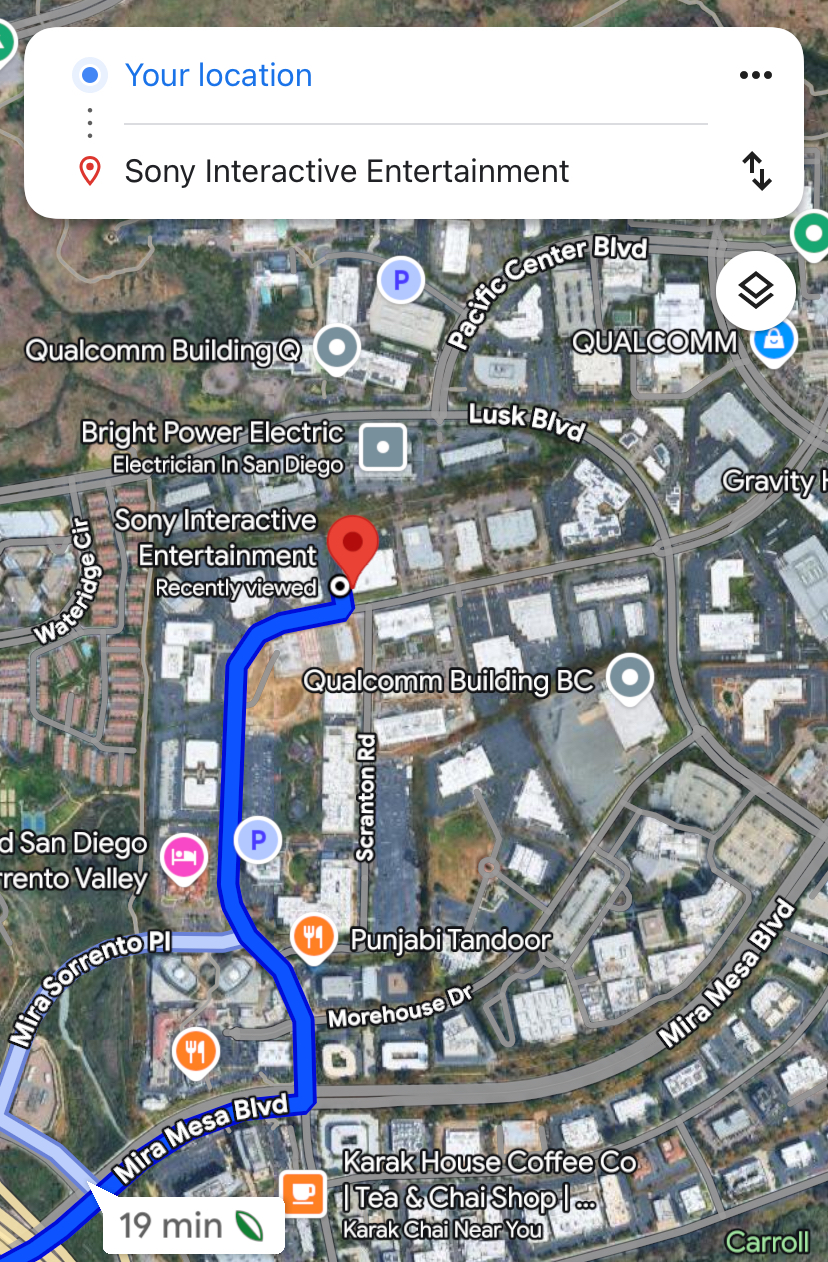Open Karak House Coffee Co pin
This screenshot has height=1262, width=828.
[x=303, y=1193]
